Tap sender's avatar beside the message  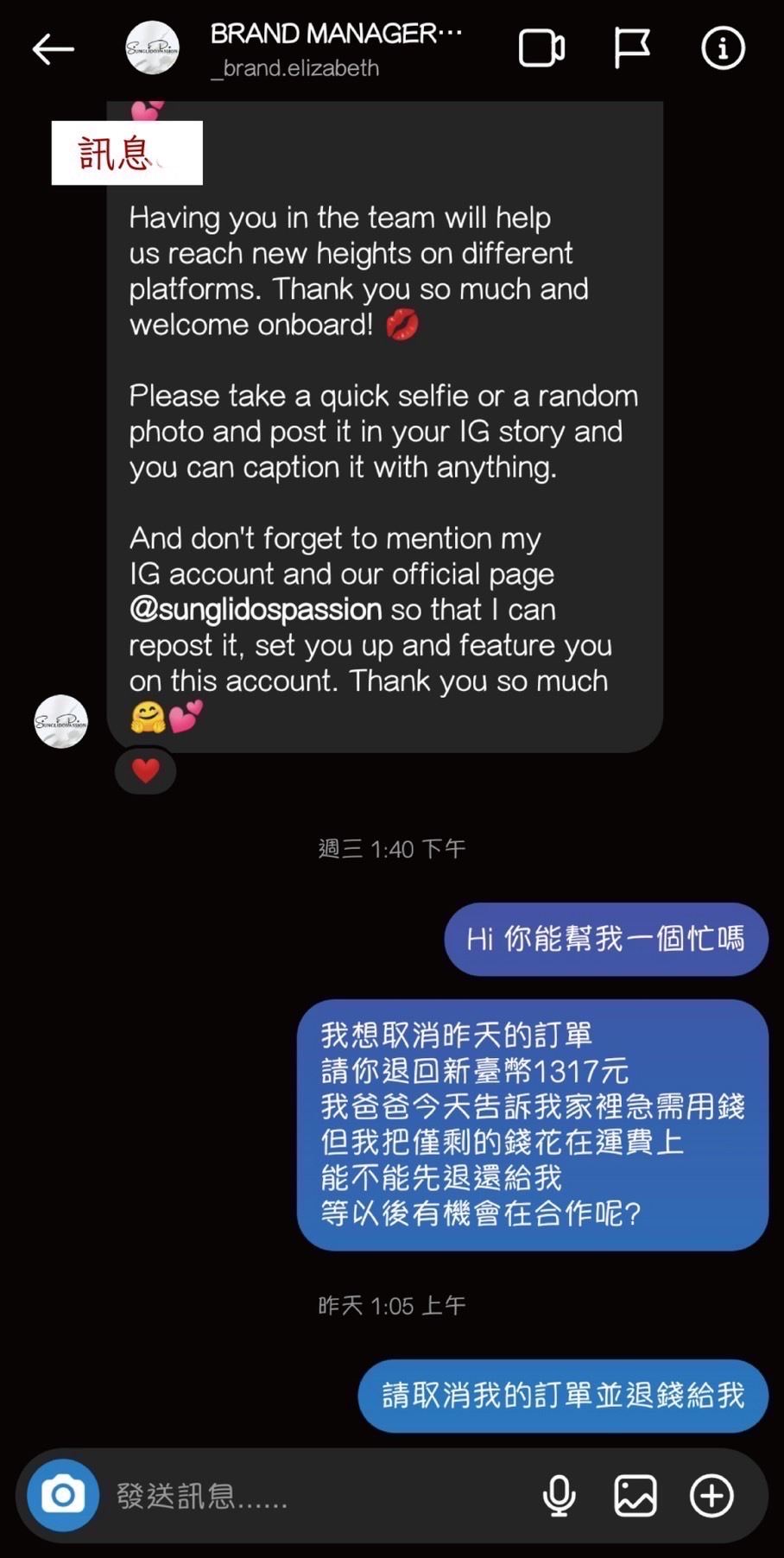pyautogui.click(x=61, y=721)
